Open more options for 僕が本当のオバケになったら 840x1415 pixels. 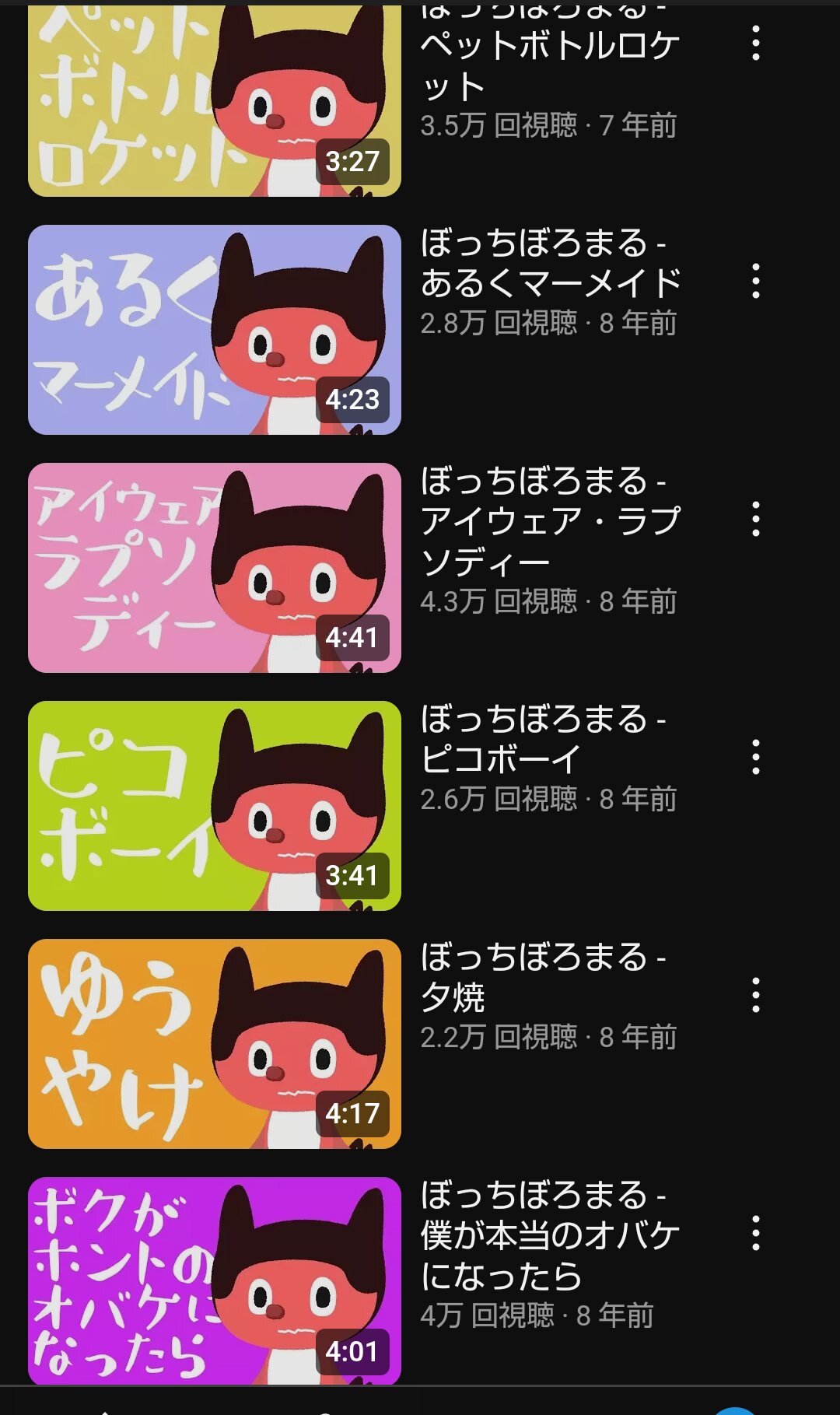pos(755,1233)
